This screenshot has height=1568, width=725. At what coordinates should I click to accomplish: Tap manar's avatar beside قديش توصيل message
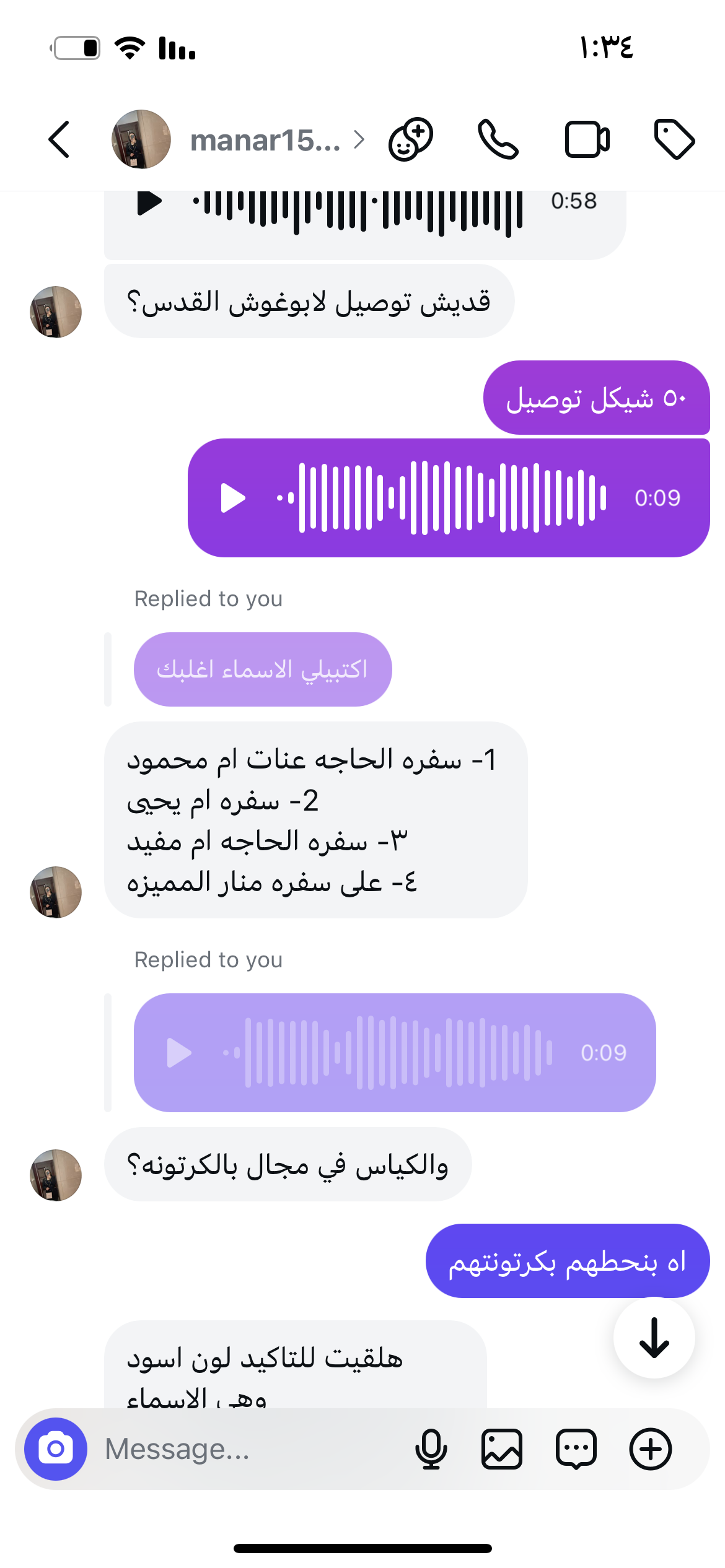tap(56, 311)
